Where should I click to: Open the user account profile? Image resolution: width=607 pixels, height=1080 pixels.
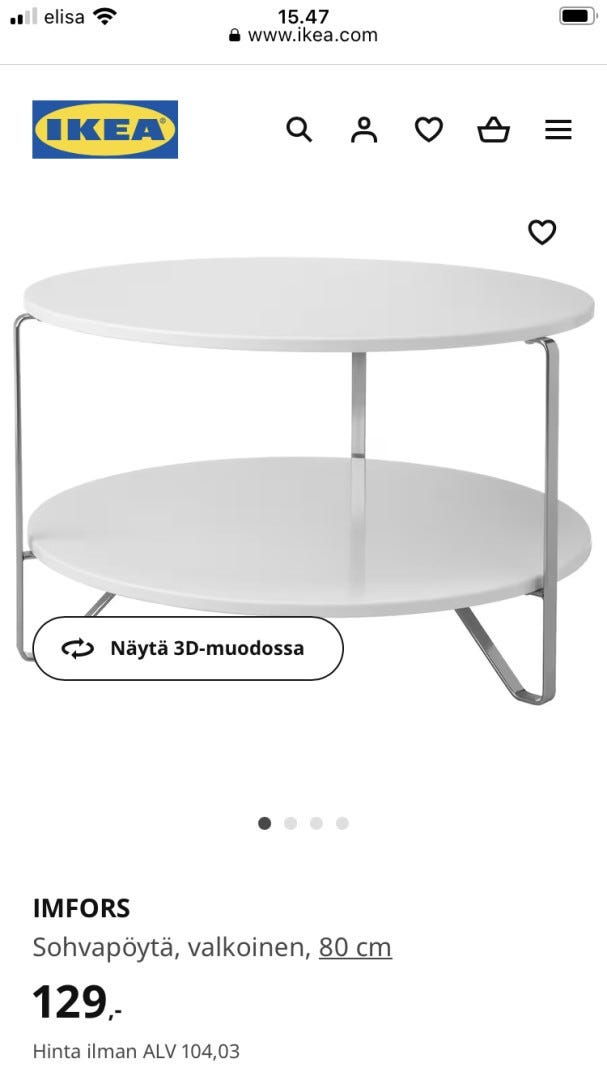click(364, 130)
